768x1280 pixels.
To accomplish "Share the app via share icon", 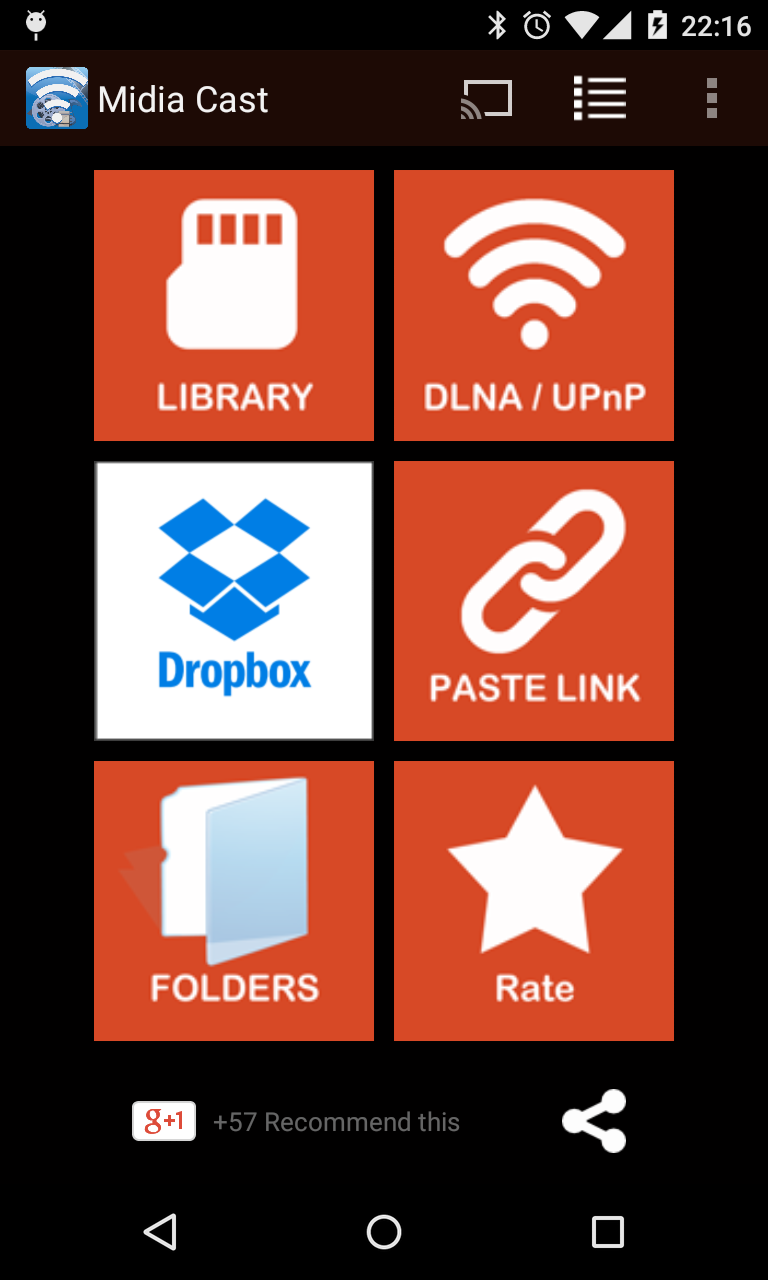I will point(594,1121).
